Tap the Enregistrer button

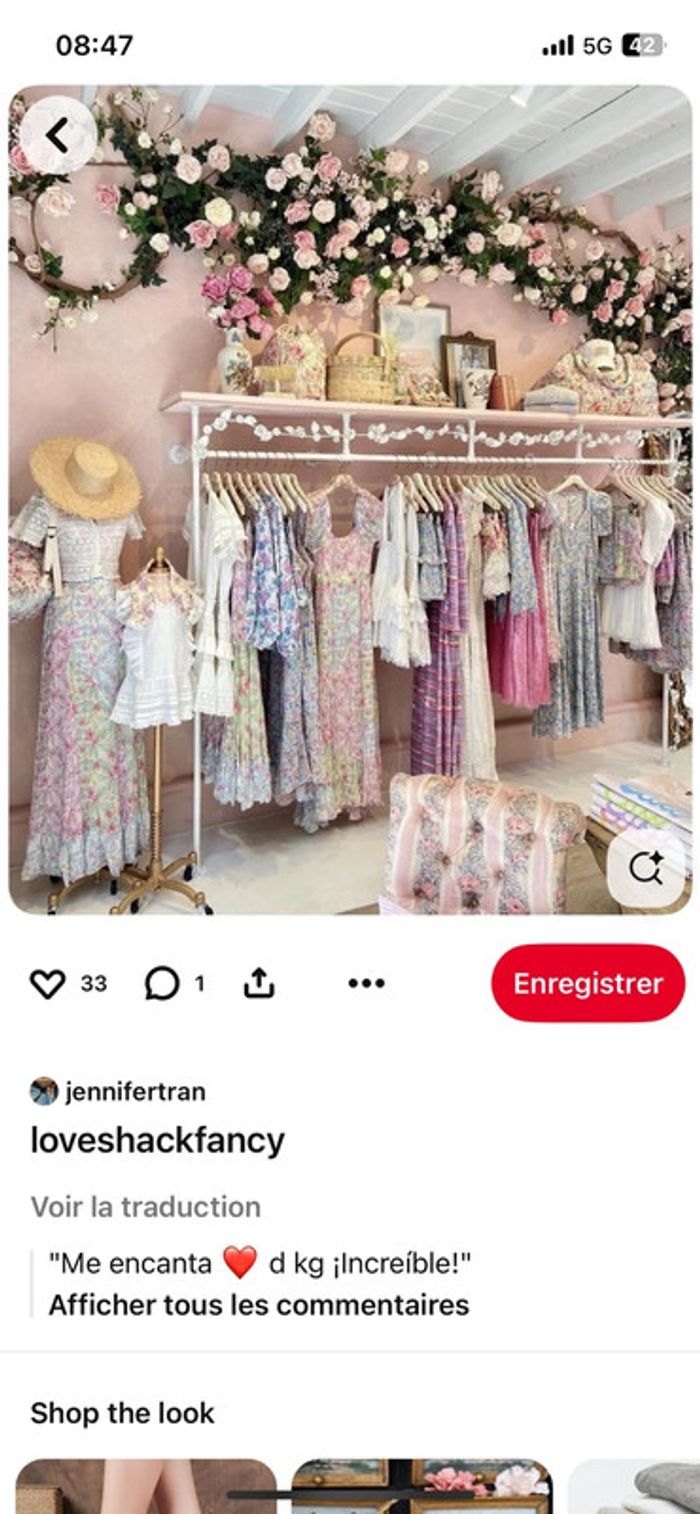(587, 984)
